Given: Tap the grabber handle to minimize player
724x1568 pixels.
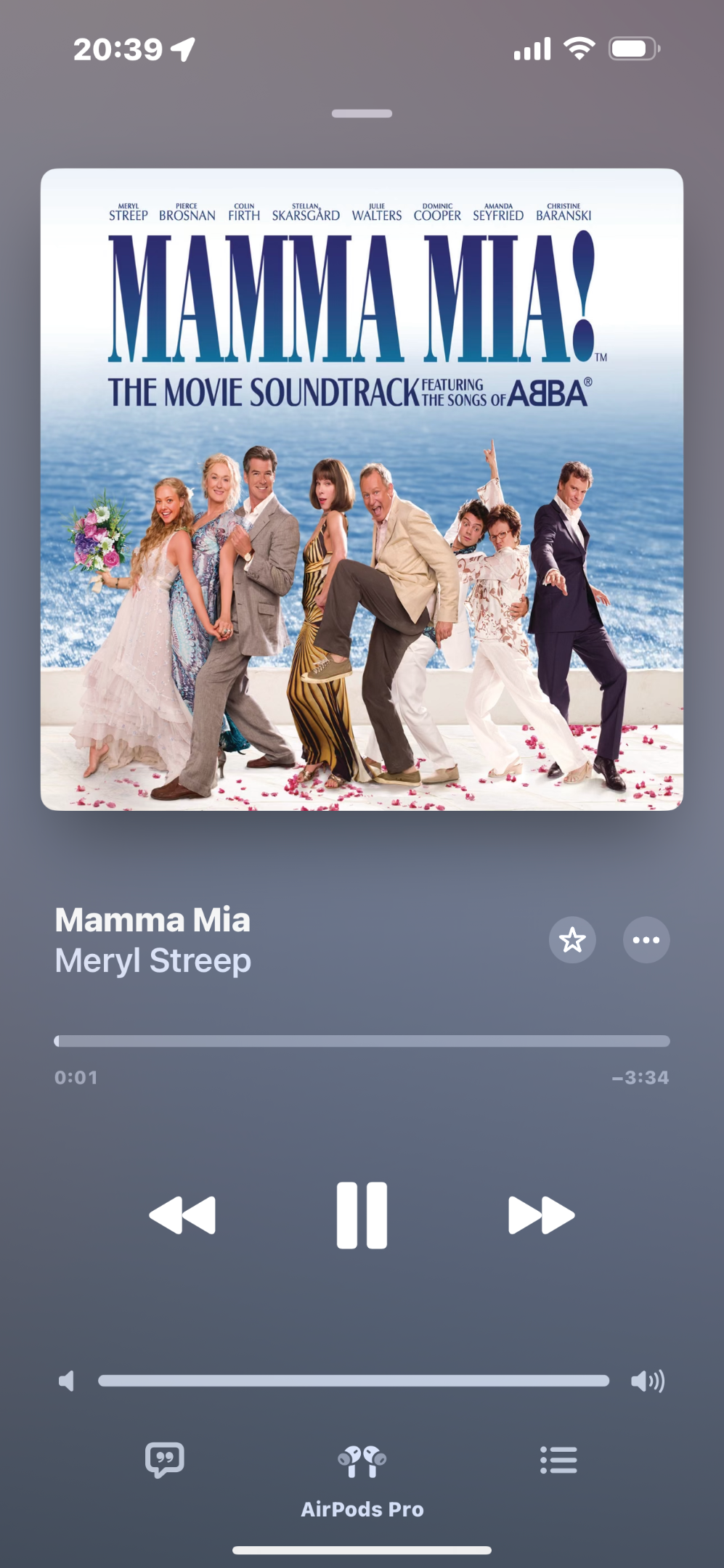Looking at the screenshot, I should [362, 114].
